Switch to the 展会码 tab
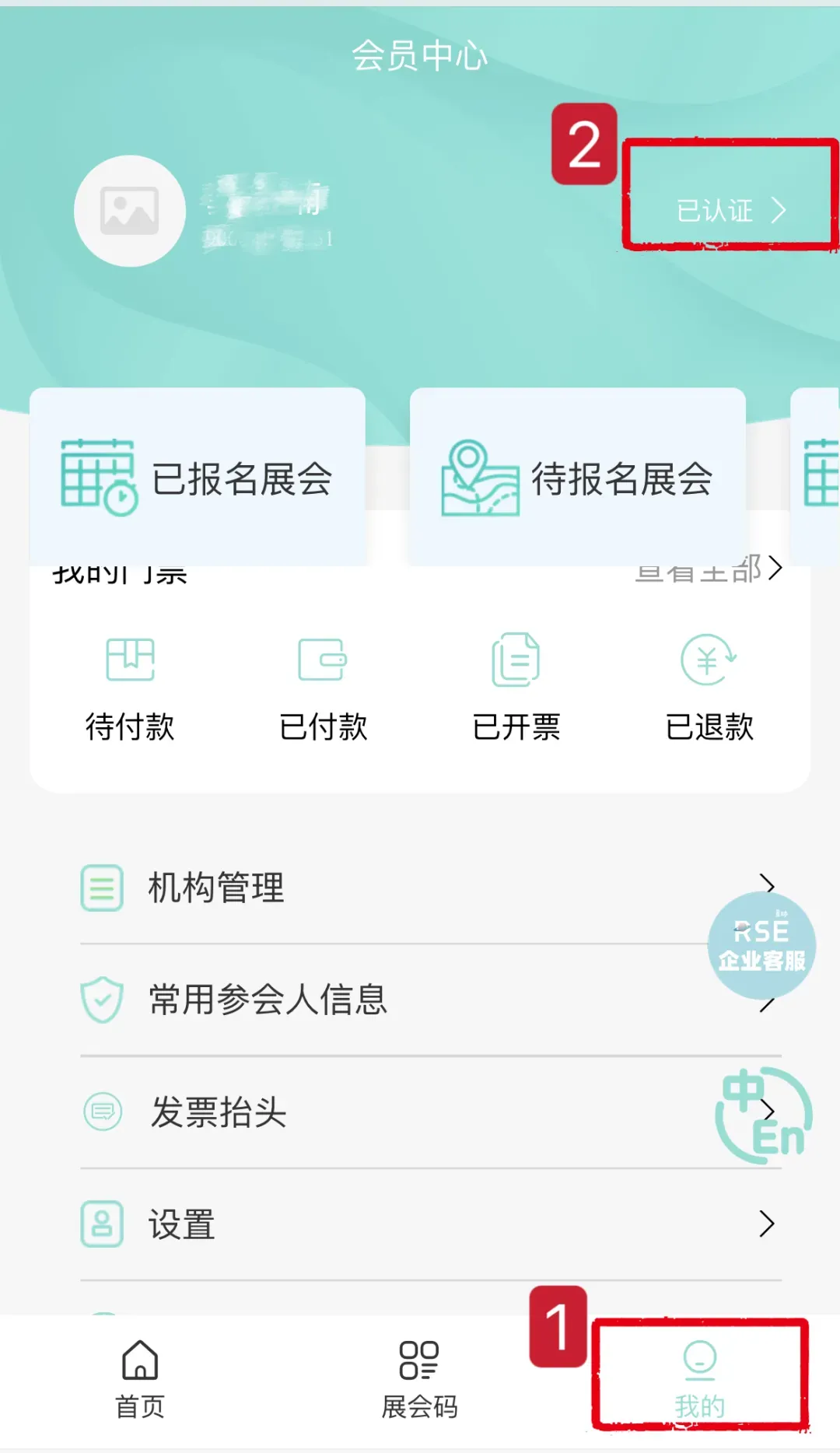 [419, 1379]
